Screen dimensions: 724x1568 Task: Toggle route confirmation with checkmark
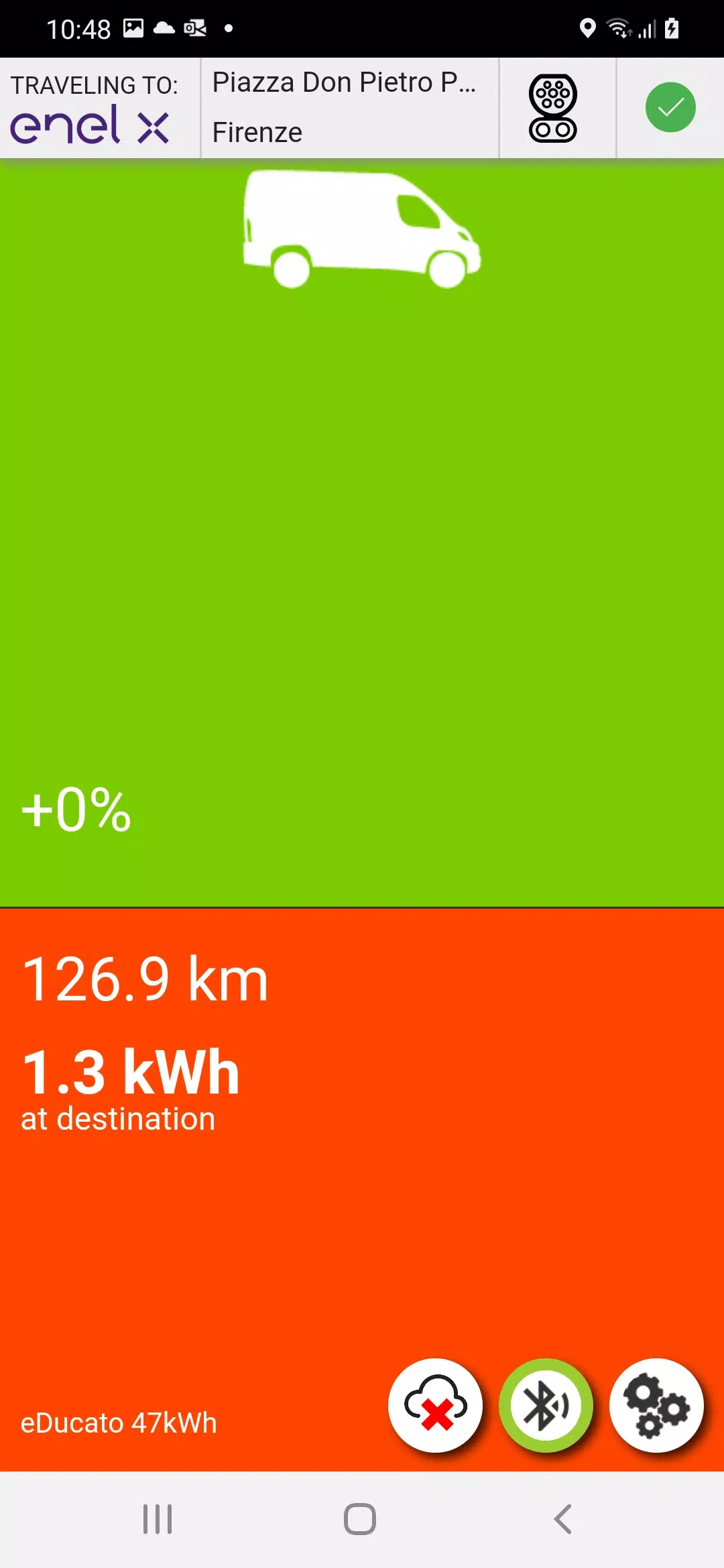[670, 107]
